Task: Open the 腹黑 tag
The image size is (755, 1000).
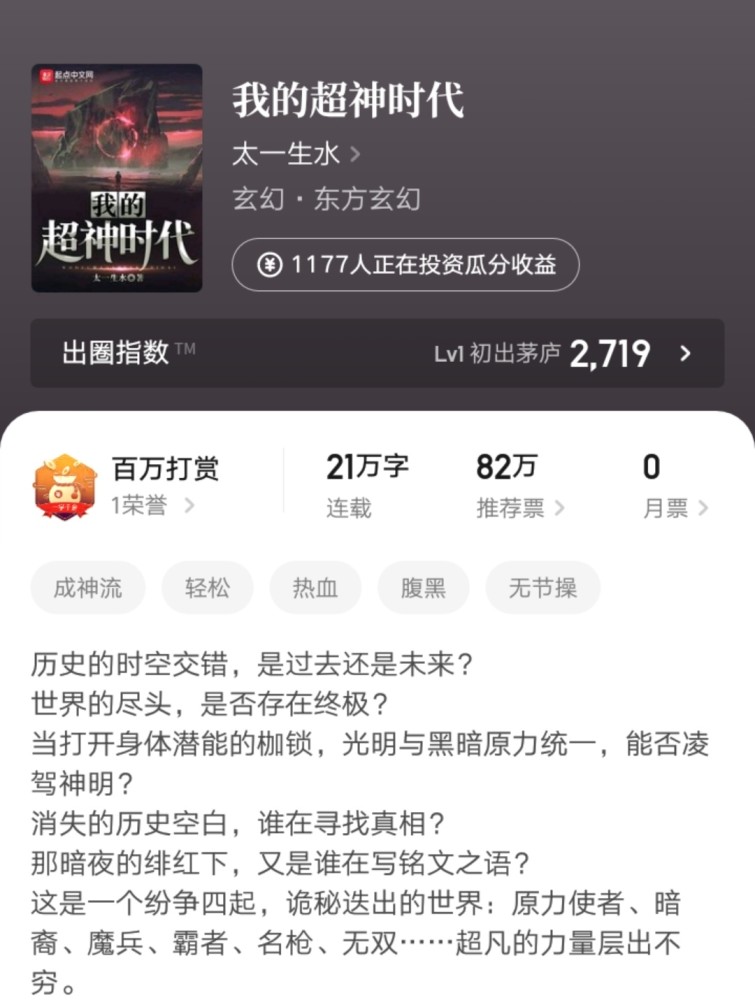Action: click(423, 587)
